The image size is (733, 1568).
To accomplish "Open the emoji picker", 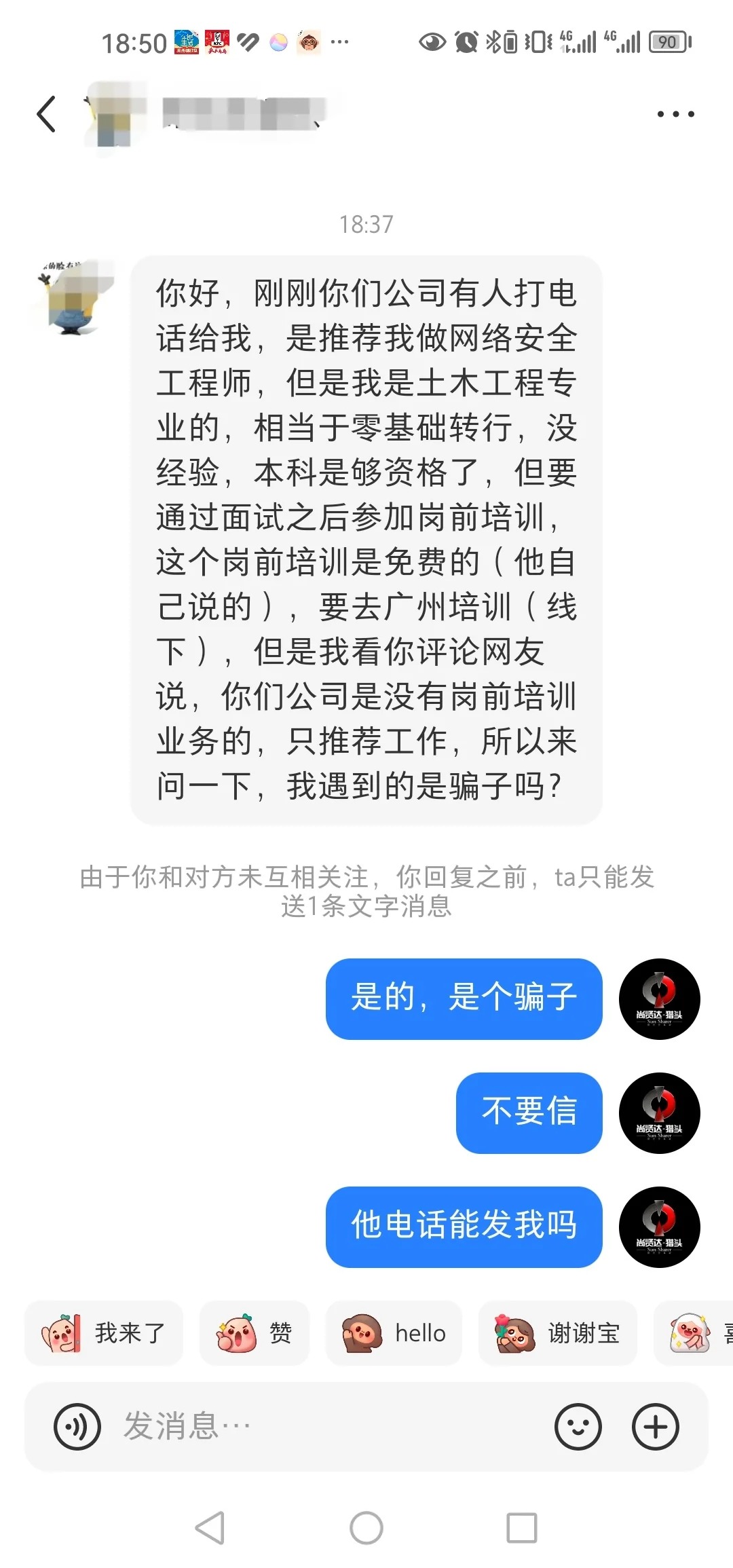I will [578, 1426].
